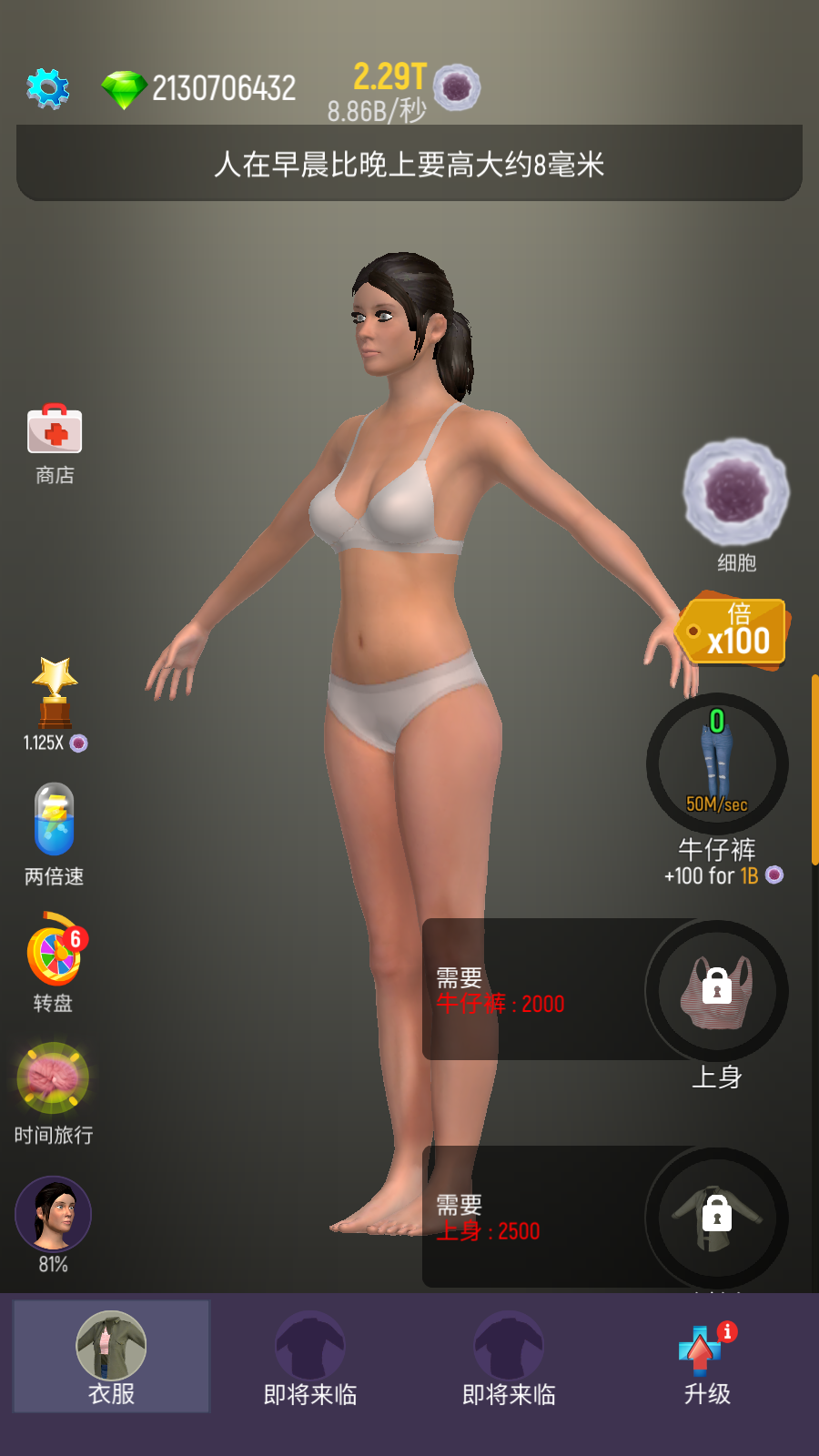Upgrade 牛仔裤 jeans item
This screenshot has width=819, height=1456.
(x=717, y=763)
